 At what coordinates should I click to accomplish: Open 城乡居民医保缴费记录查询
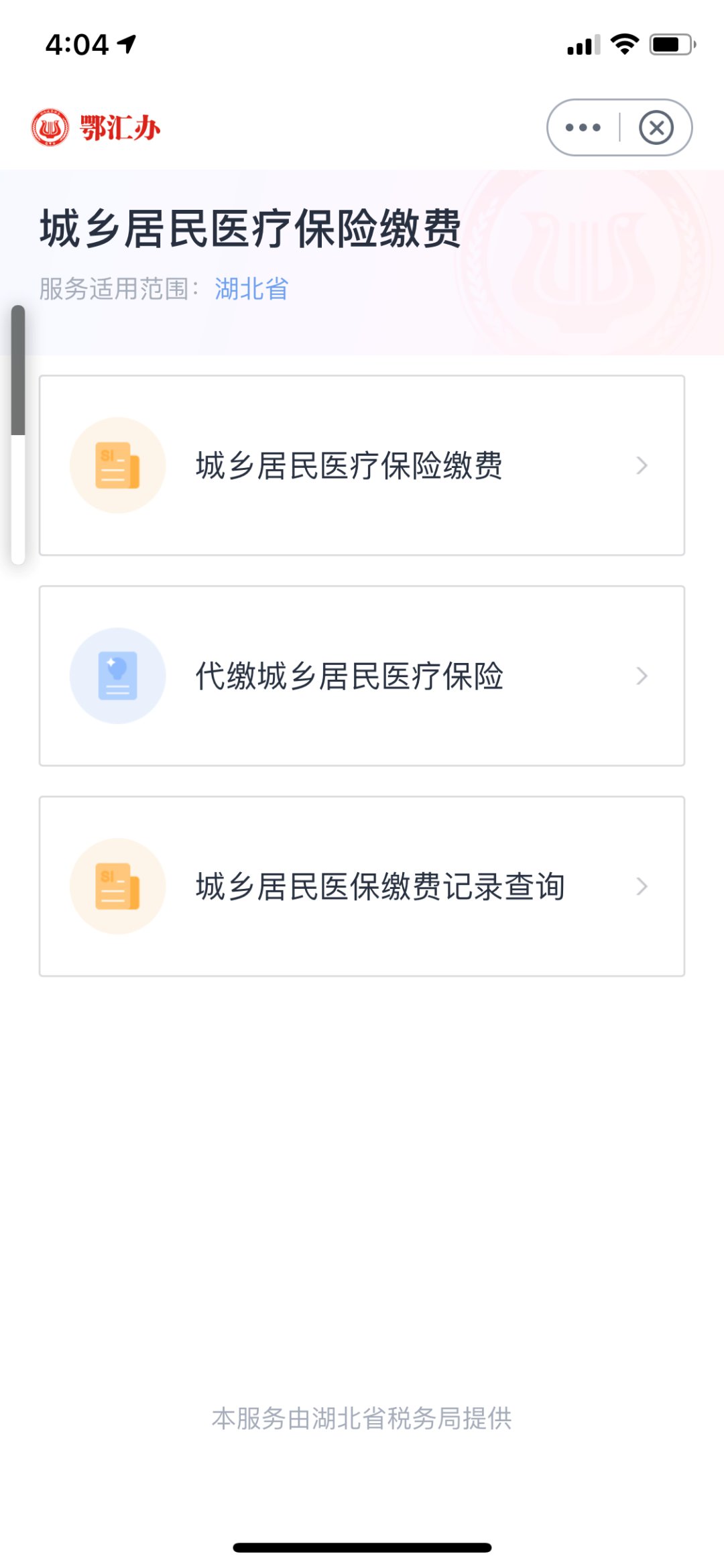(x=362, y=886)
